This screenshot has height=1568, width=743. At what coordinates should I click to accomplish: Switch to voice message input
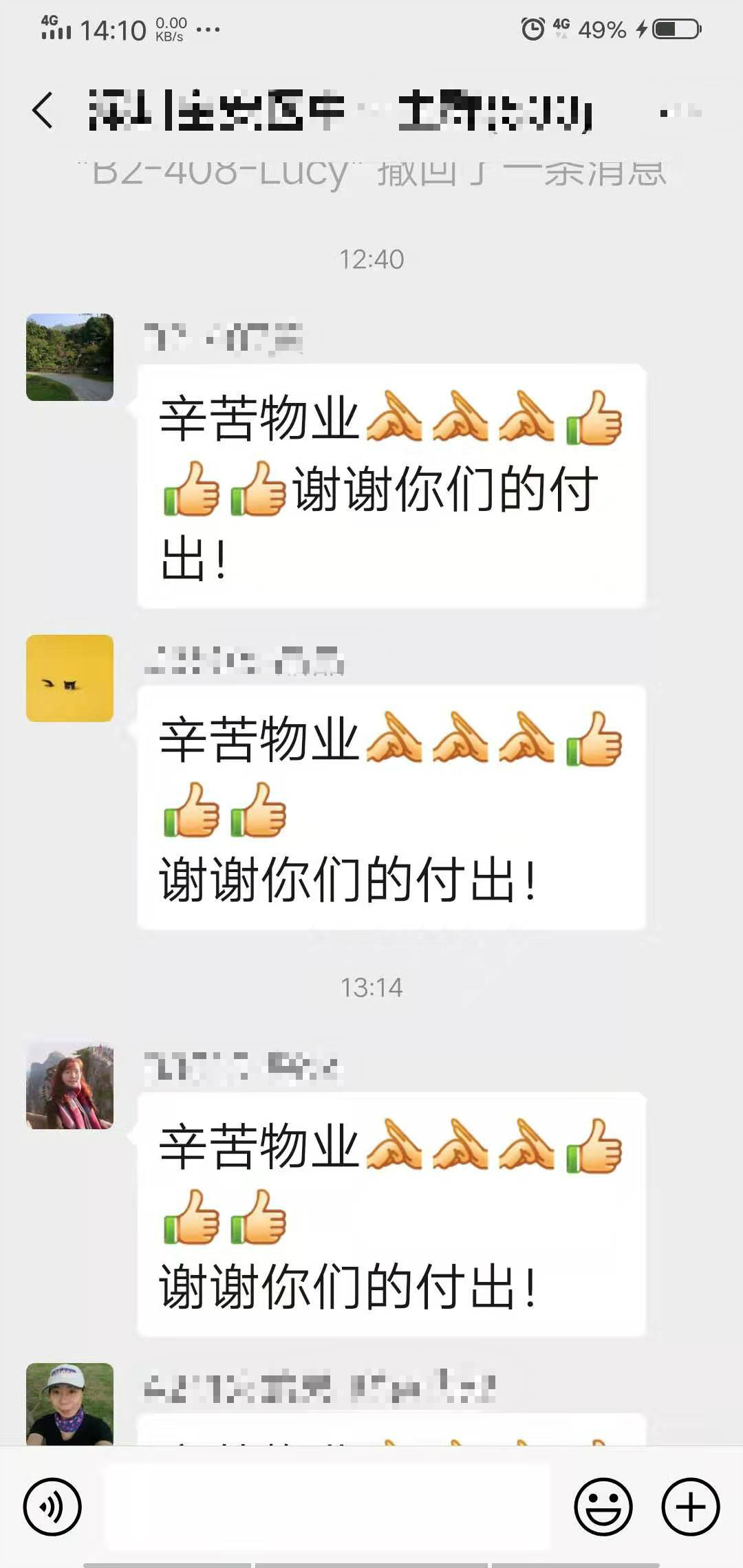pyautogui.click(x=52, y=1507)
